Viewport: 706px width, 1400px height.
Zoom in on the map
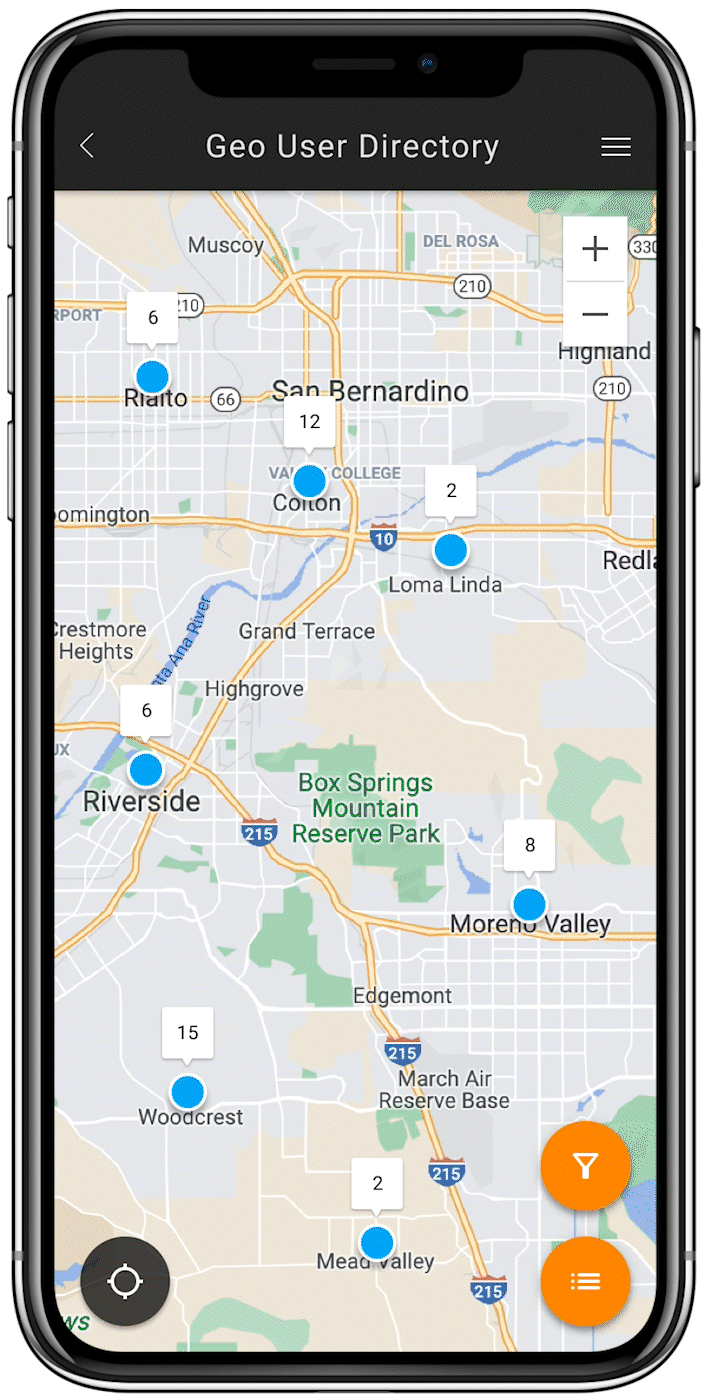(x=595, y=249)
